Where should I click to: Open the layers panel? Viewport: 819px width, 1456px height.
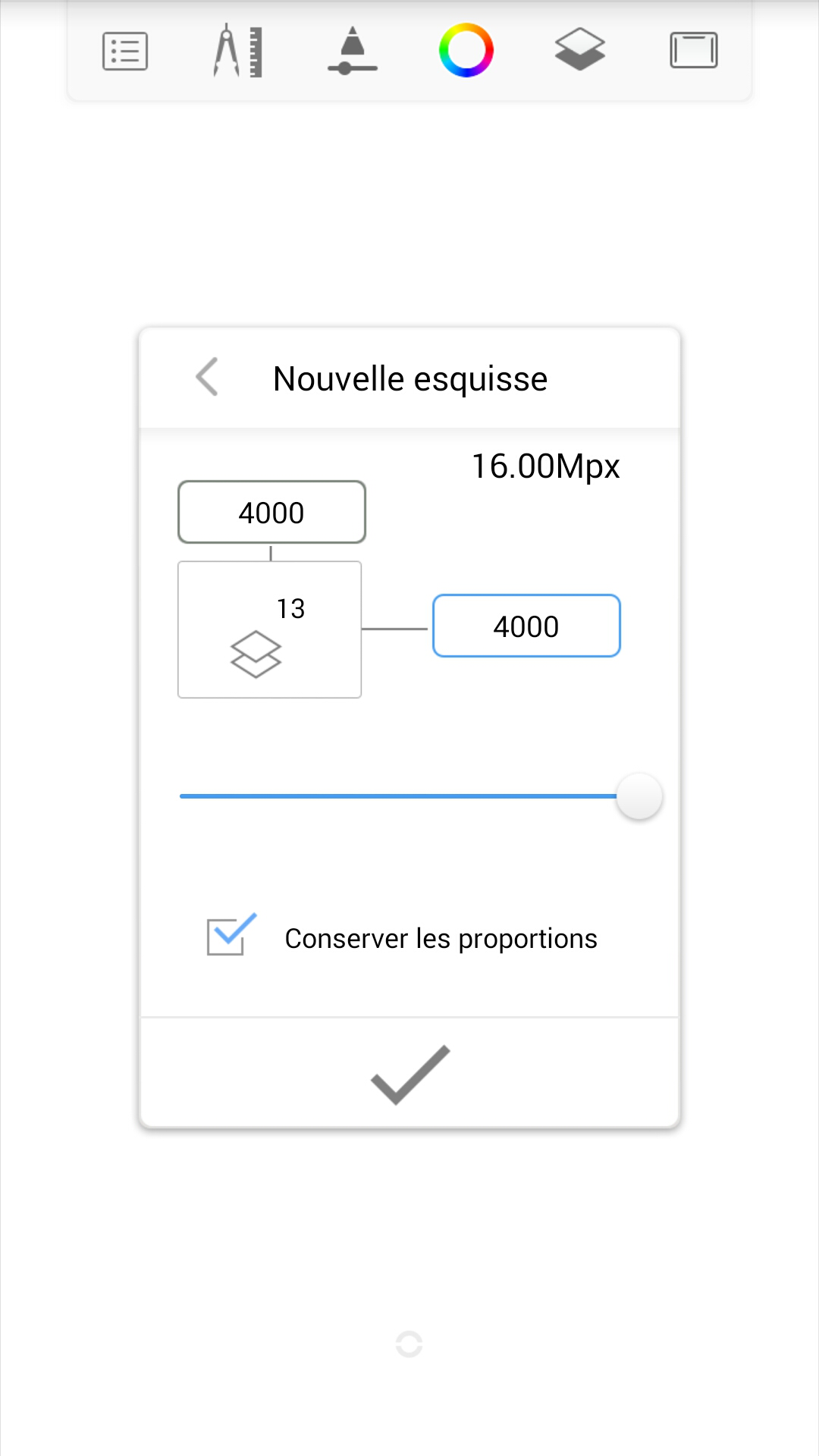pos(580,50)
